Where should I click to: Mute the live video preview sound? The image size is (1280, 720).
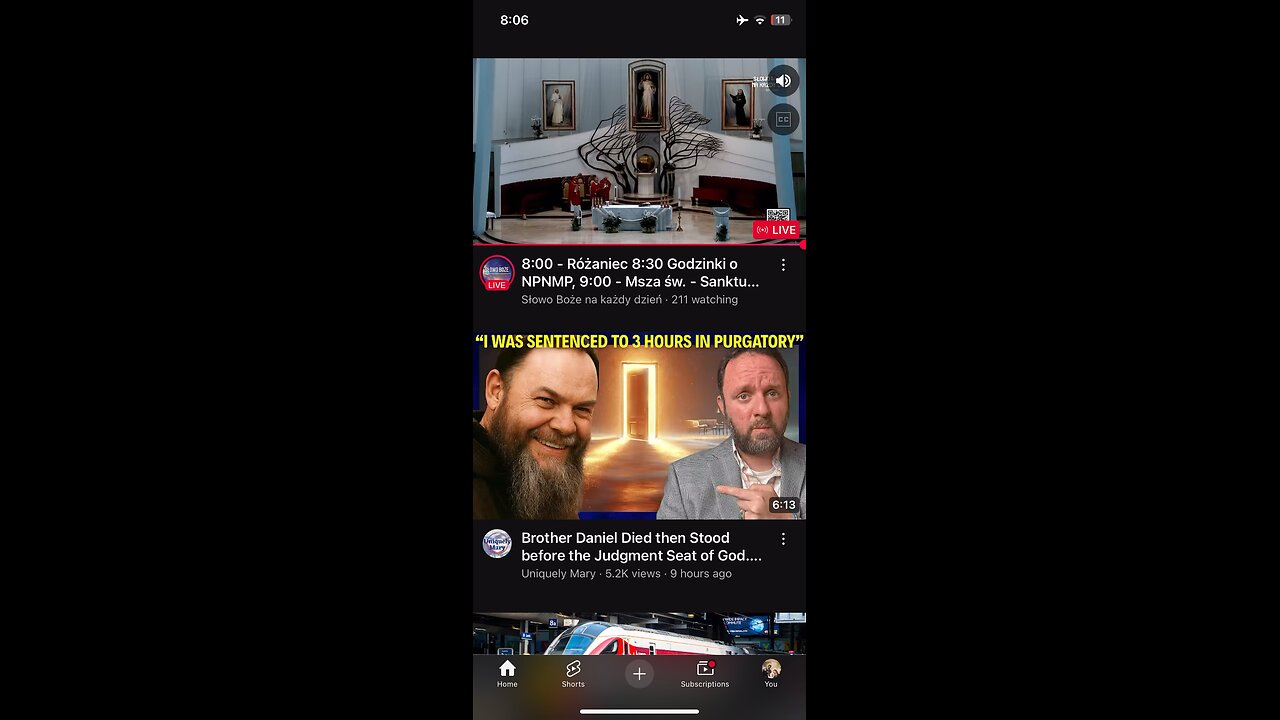click(783, 81)
